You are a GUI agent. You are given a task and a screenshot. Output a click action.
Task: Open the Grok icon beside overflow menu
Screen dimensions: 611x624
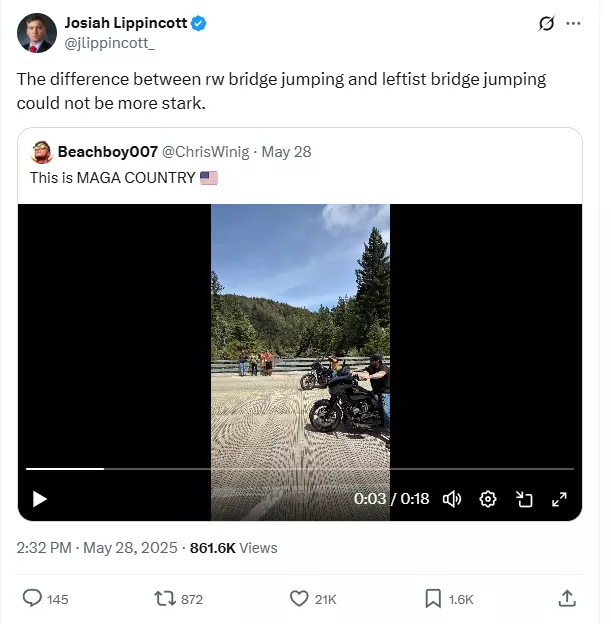pos(546,23)
